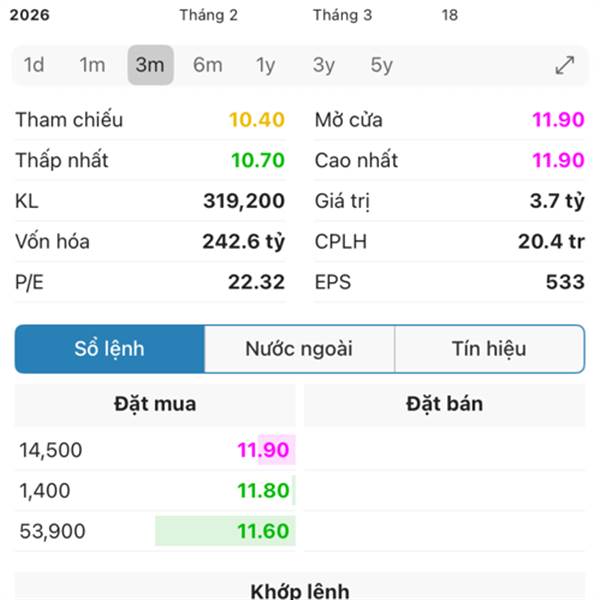Expand the chart to fullscreen
600x600 pixels.
pos(565,65)
